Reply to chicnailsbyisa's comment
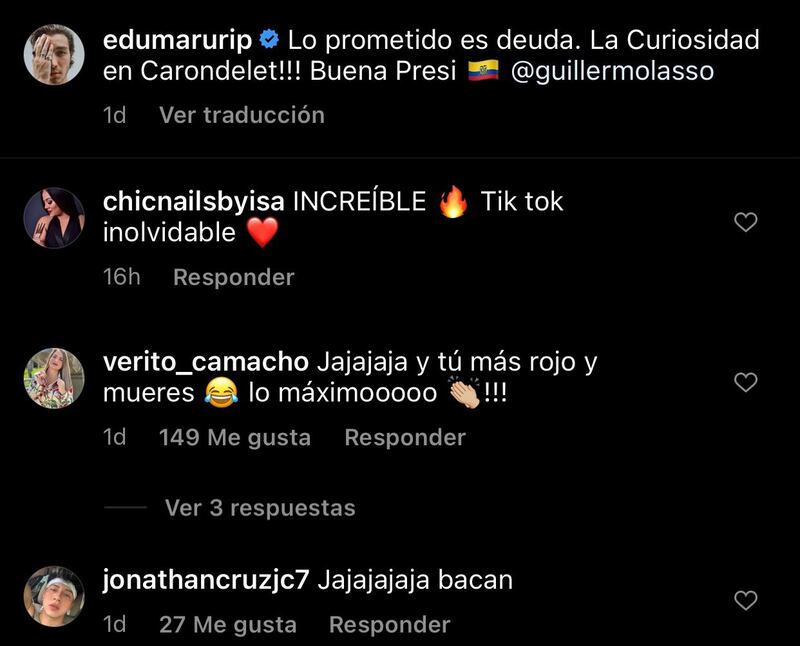 click(233, 277)
